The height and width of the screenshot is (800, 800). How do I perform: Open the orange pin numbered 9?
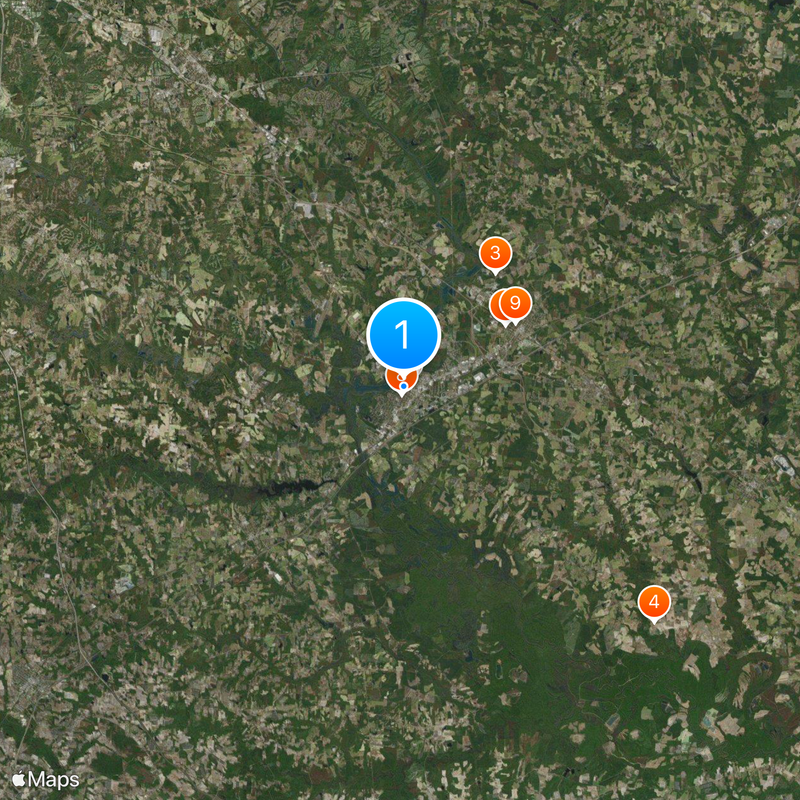click(516, 302)
